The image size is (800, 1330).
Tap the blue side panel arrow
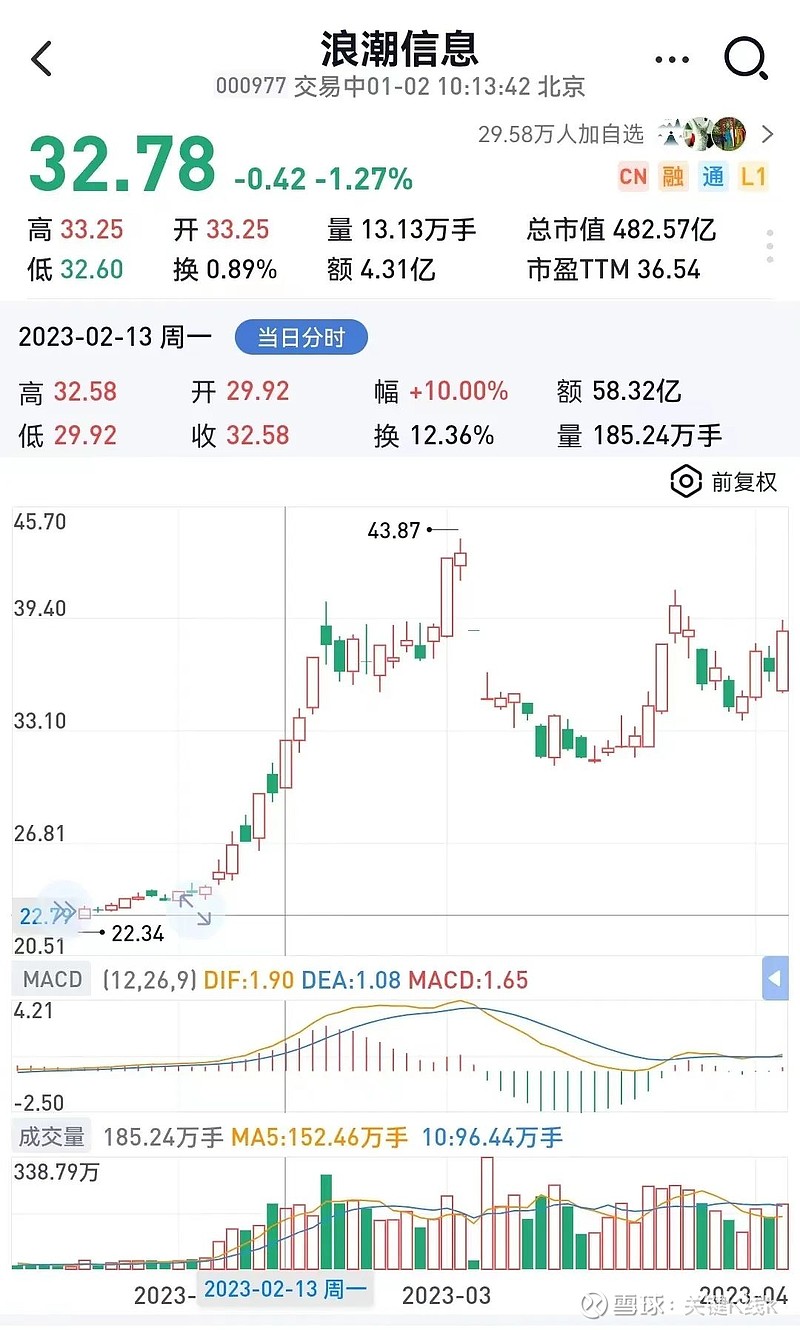pos(775,978)
